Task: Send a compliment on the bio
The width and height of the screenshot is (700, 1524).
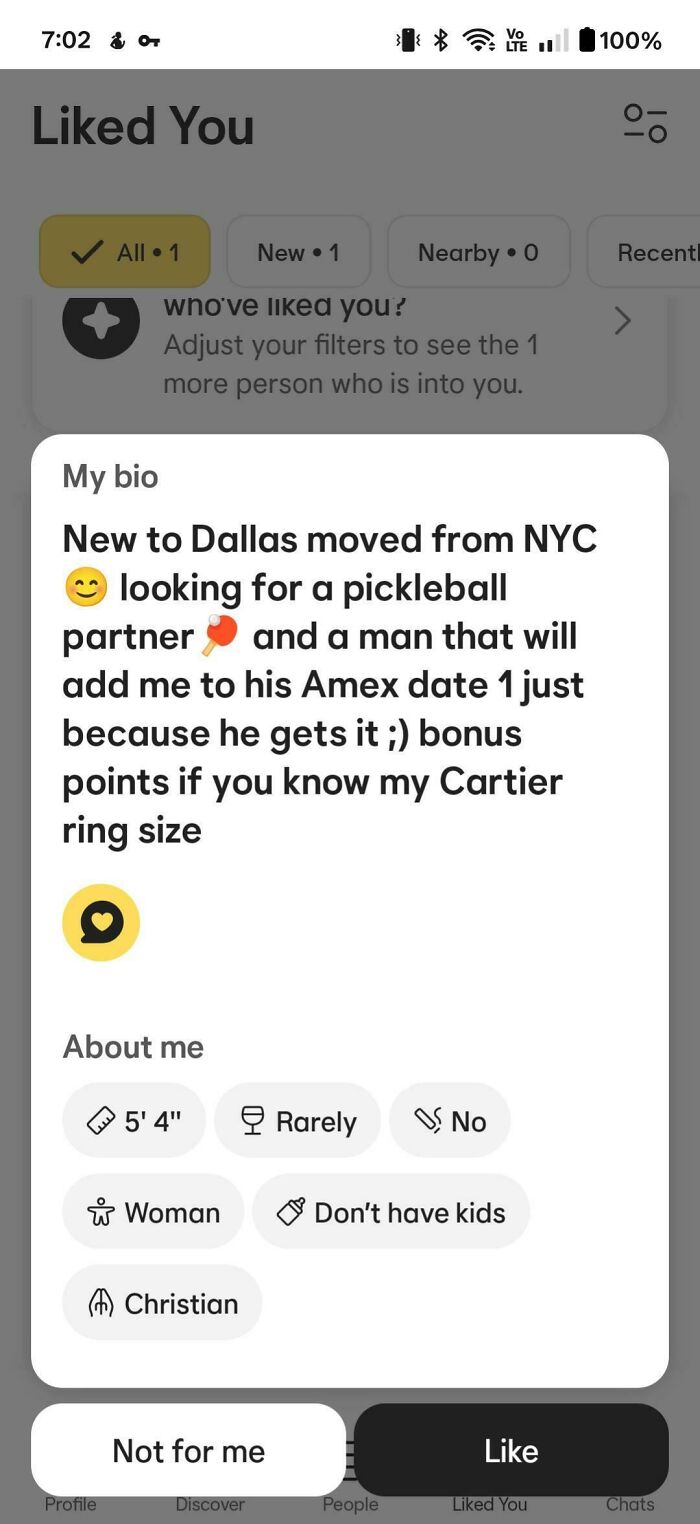Action: pyautogui.click(x=101, y=922)
